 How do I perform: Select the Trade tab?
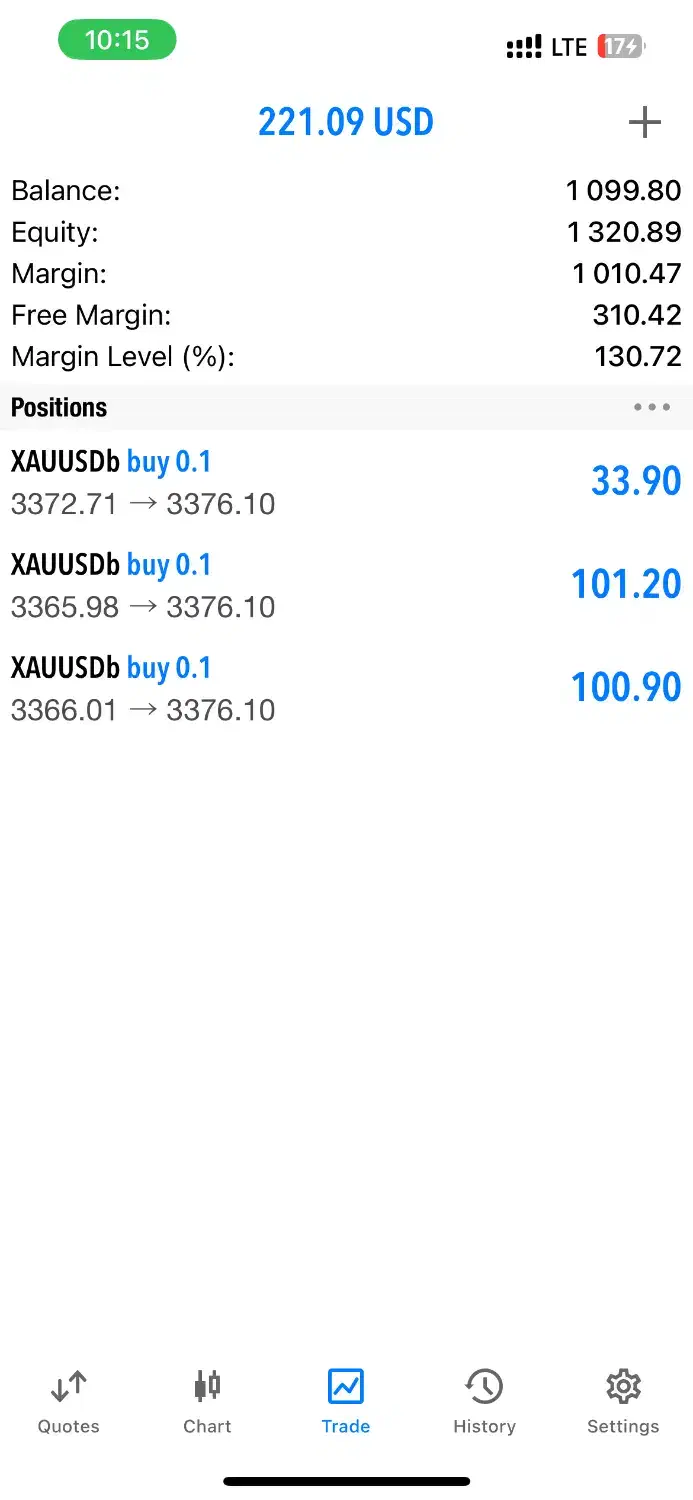[346, 1402]
